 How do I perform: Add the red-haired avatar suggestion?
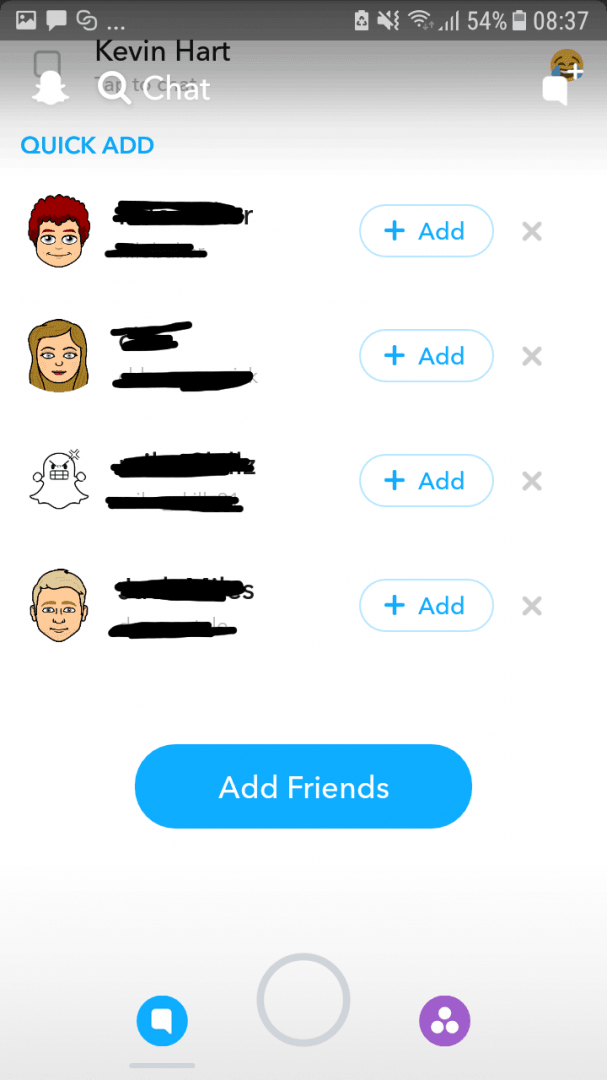point(426,231)
